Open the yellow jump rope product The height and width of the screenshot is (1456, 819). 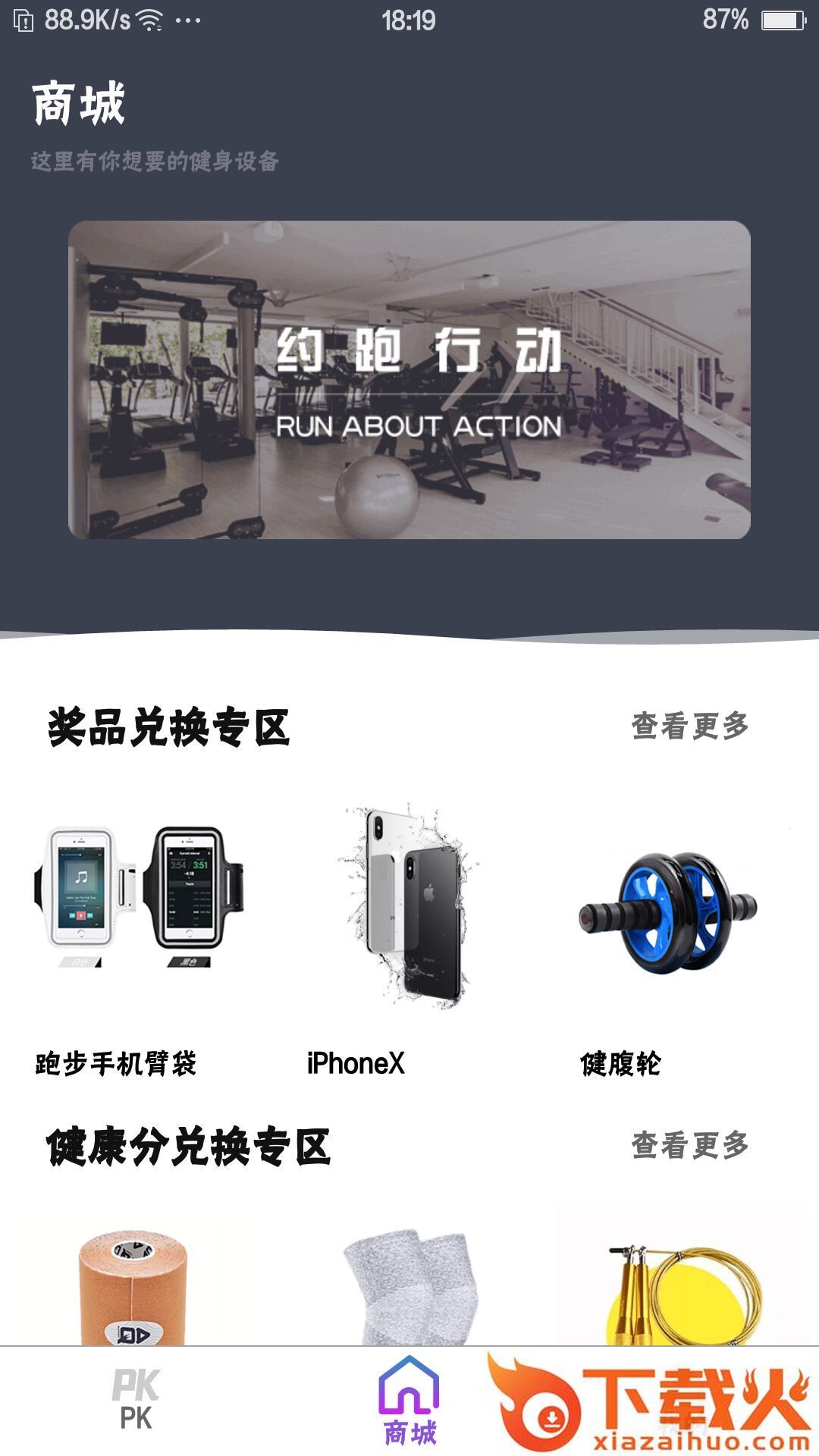coord(682,1289)
